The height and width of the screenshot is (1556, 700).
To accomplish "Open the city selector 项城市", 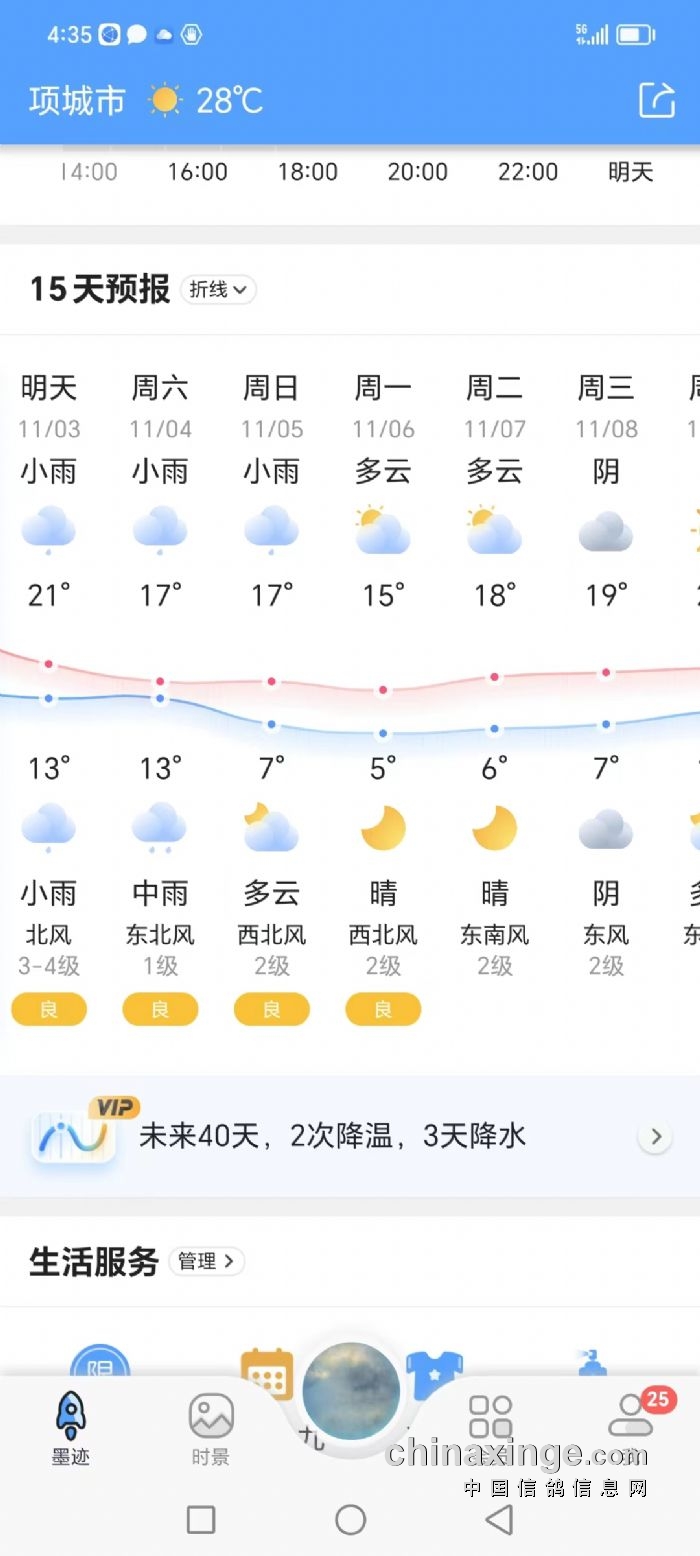I will (77, 101).
